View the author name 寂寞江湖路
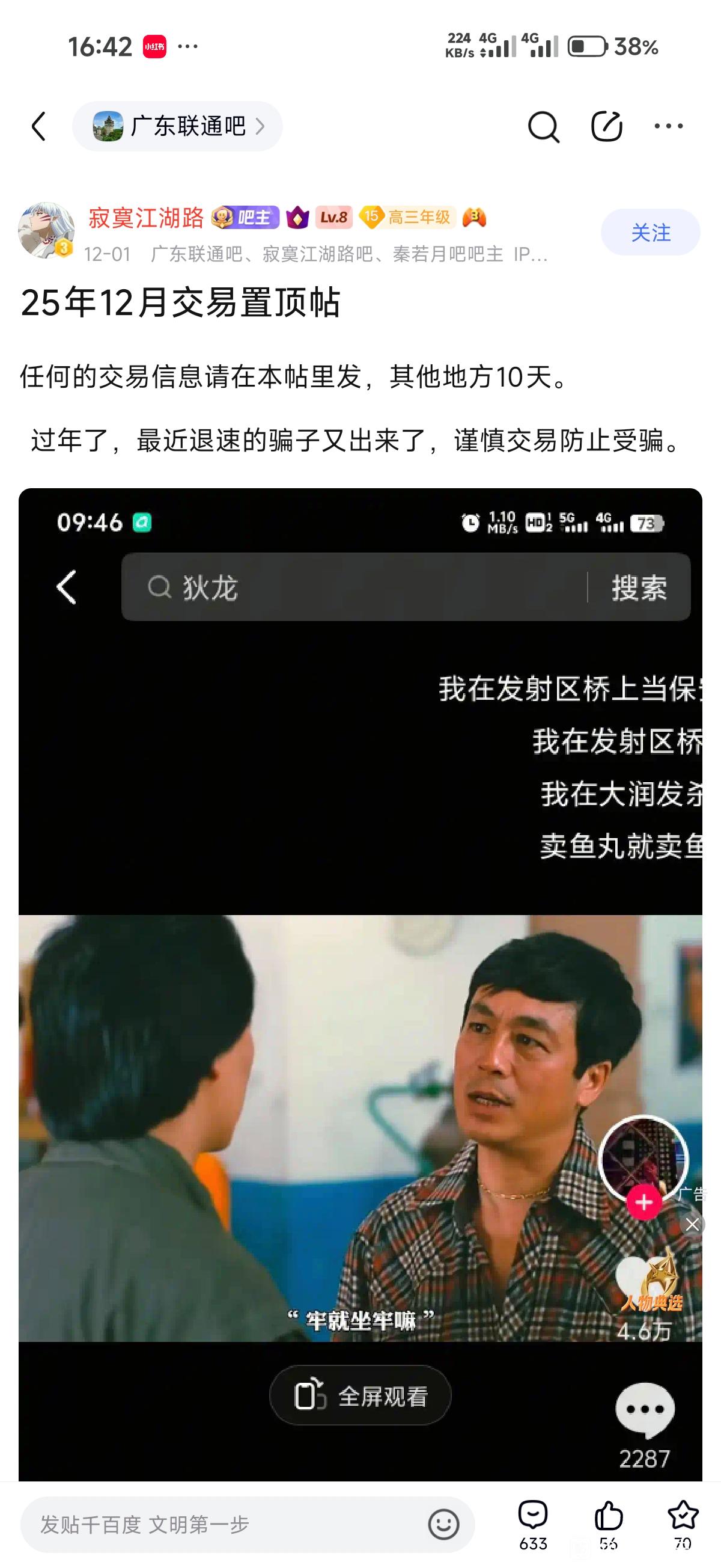The width and height of the screenshot is (721, 1568). pos(146,217)
